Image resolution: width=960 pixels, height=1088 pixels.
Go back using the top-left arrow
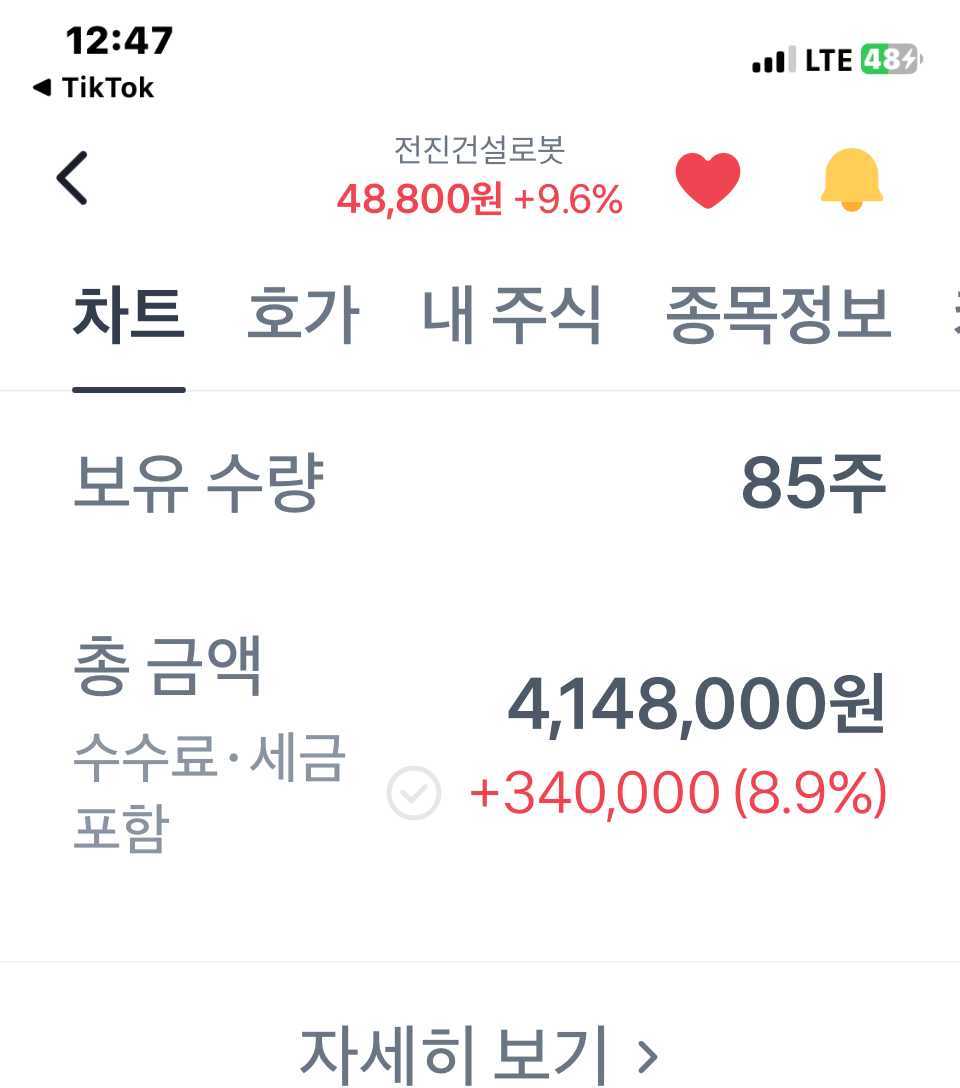pos(72,179)
